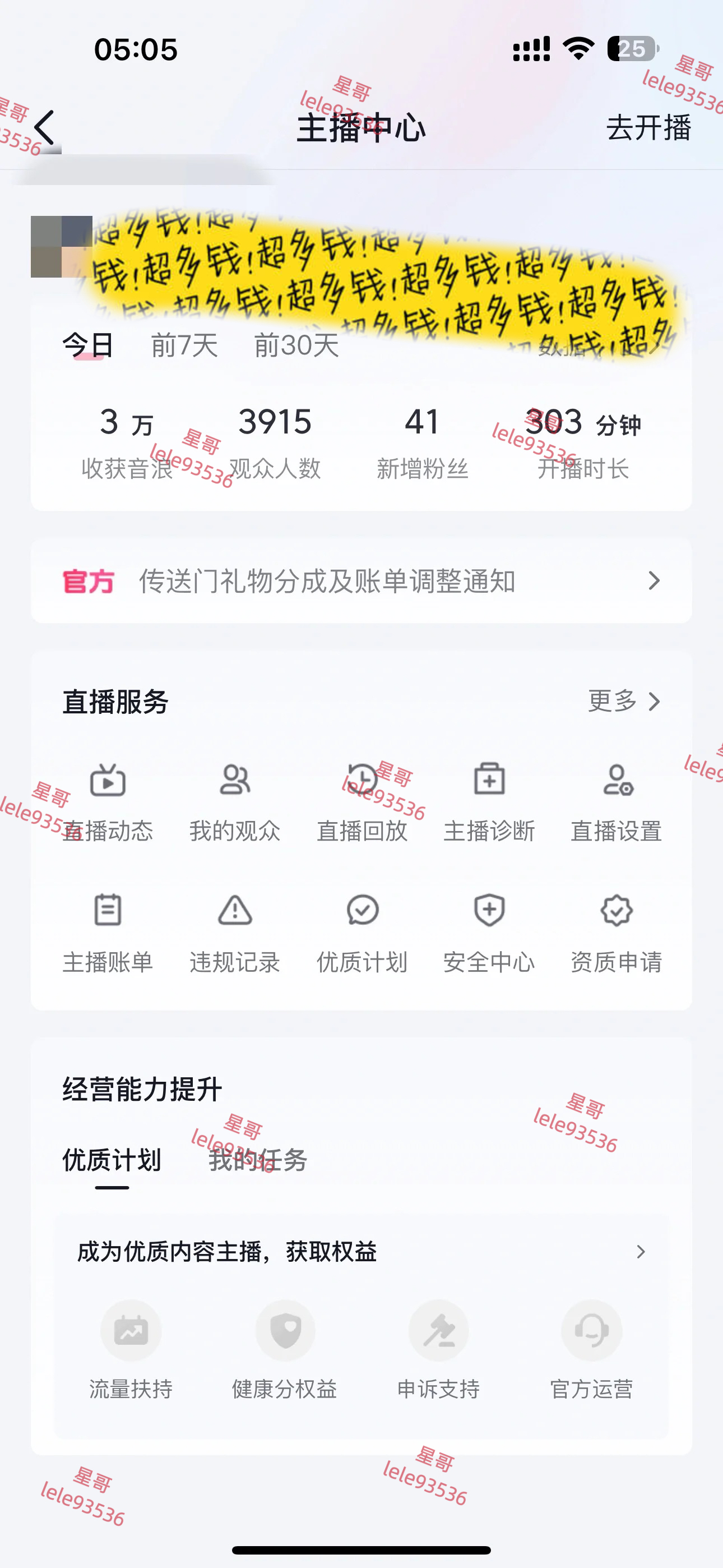Select 优质计划 tab under 经营能力提升
Image resolution: width=723 pixels, height=1568 pixels.
pyautogui.click(x=112, y=1160)
